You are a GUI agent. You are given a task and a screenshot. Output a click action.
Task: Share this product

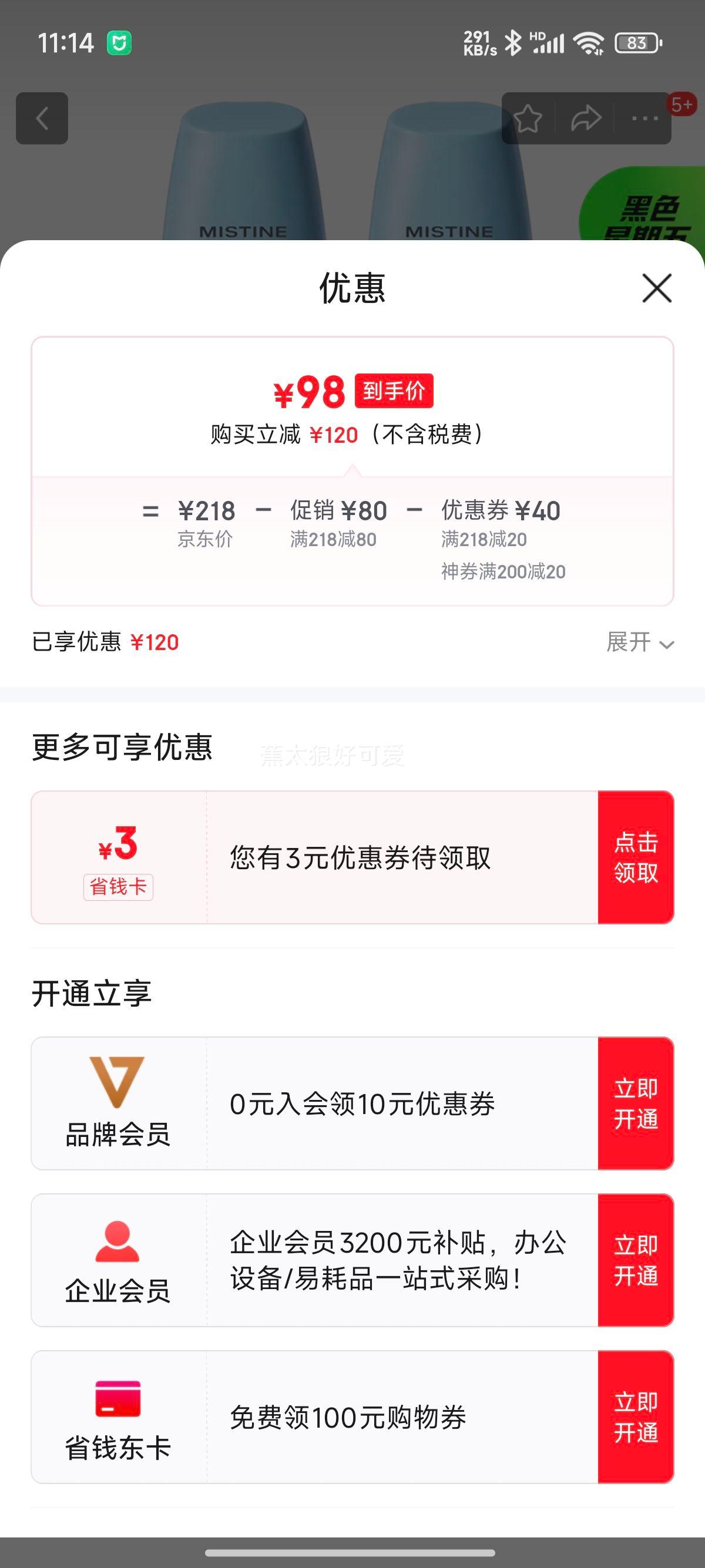tap(586, 118)
